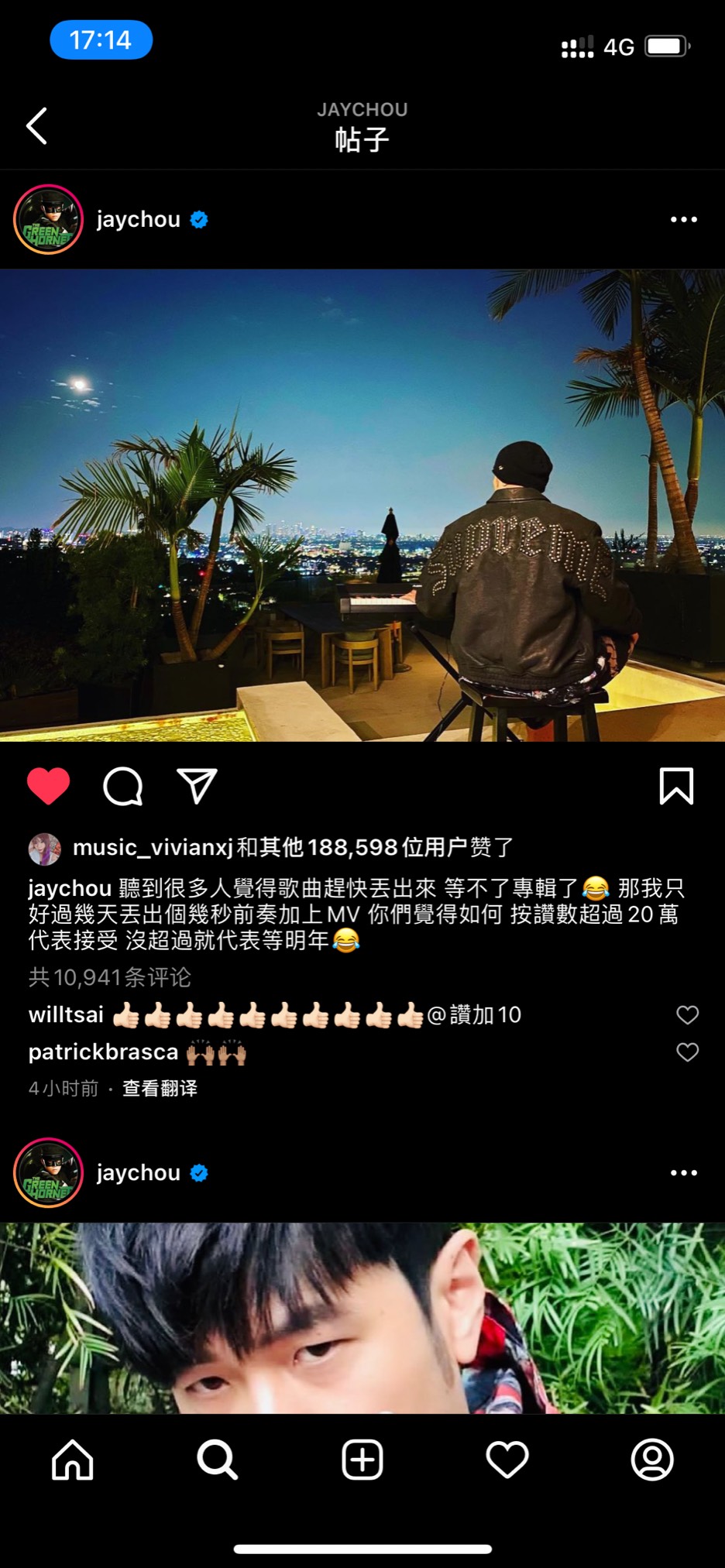Bookmark the piano post
Viewport: 725px width, 1568px height.
click(x=676, y=787)
